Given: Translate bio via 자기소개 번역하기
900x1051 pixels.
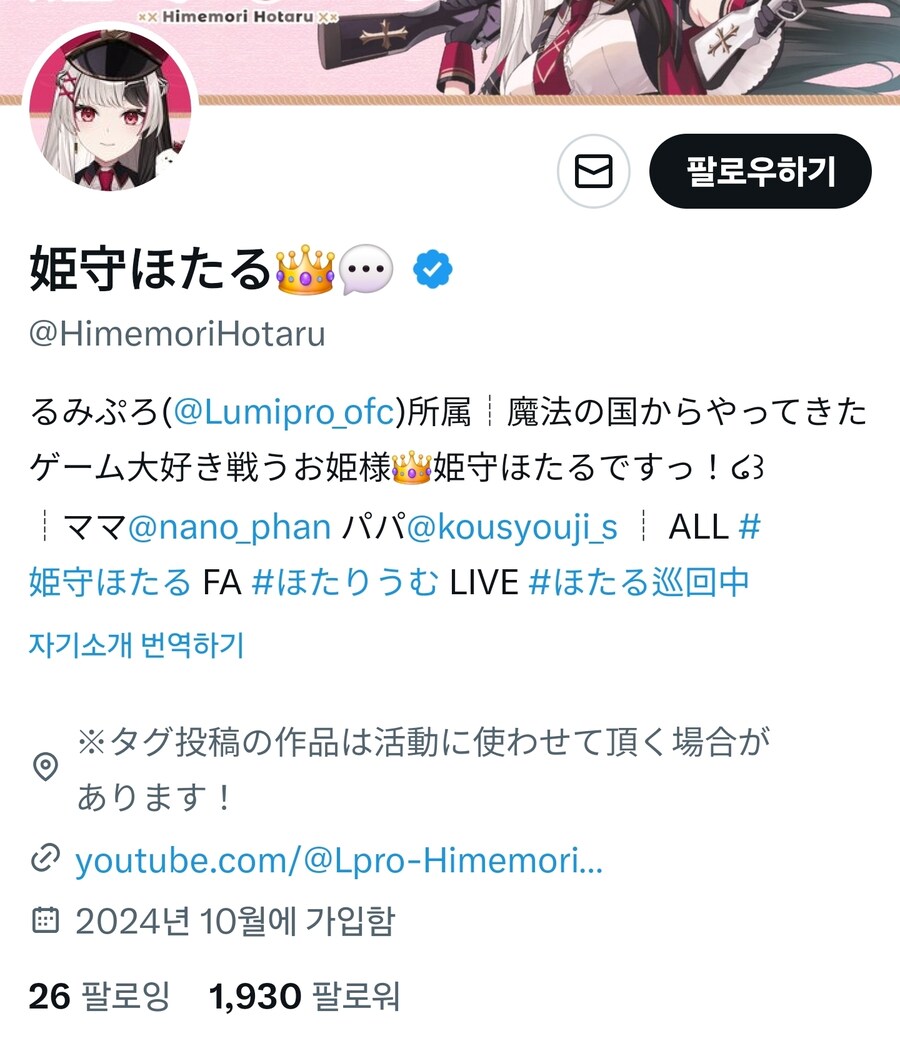Looking at the screenshot, I should coord(136,645).
